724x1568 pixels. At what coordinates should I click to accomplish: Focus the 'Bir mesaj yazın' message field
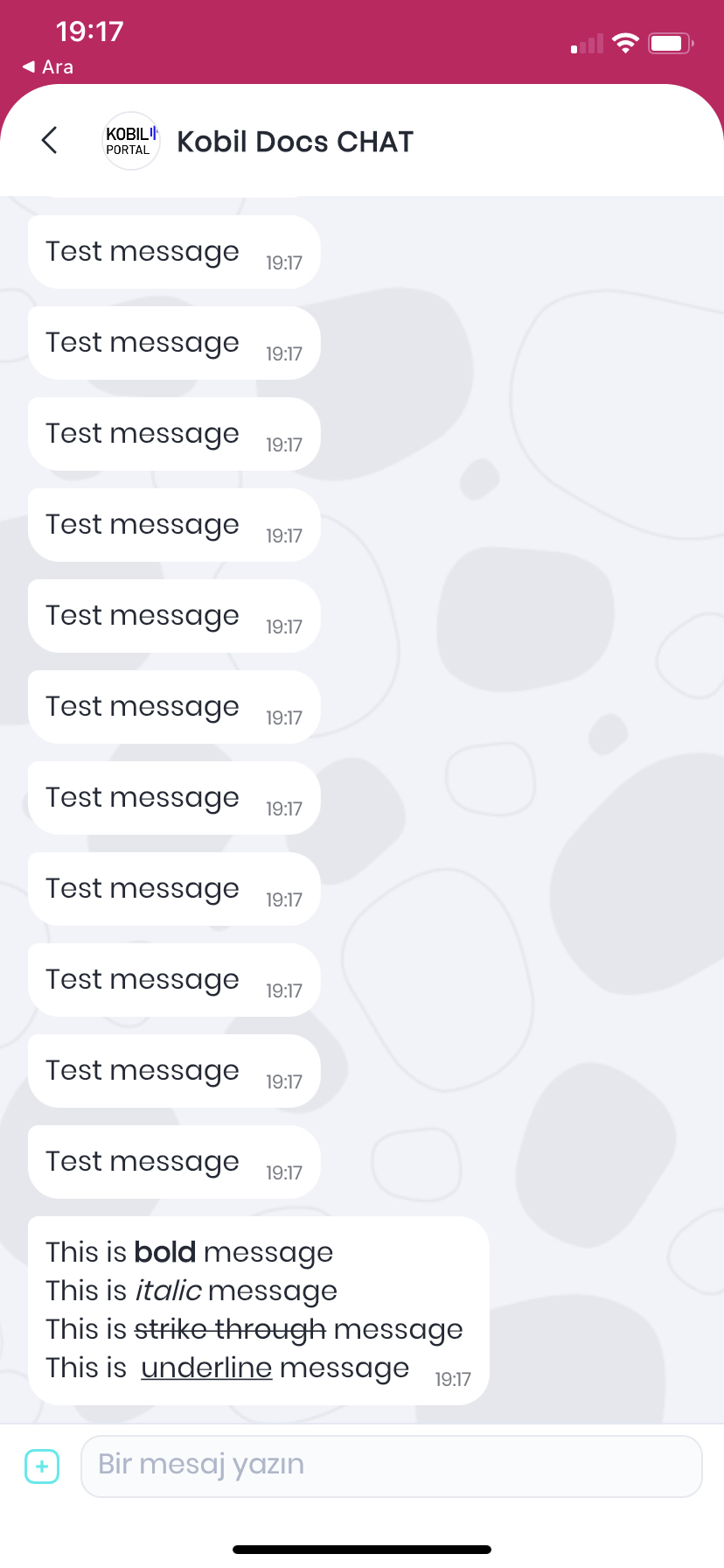391,1466
